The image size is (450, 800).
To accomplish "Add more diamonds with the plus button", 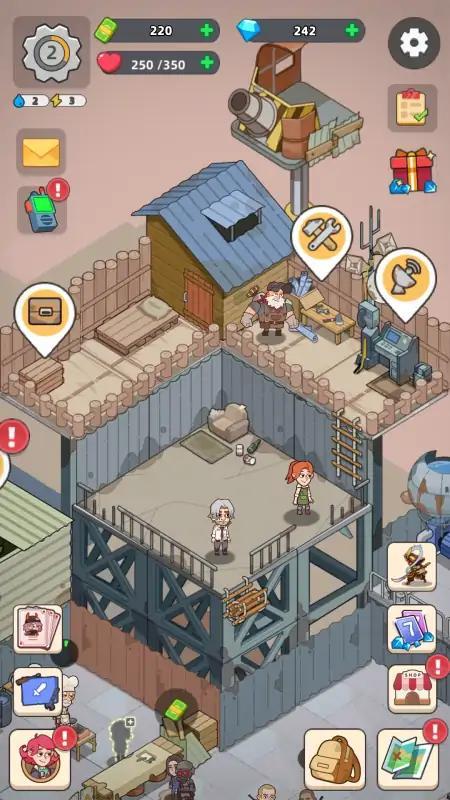I will 352,31.
